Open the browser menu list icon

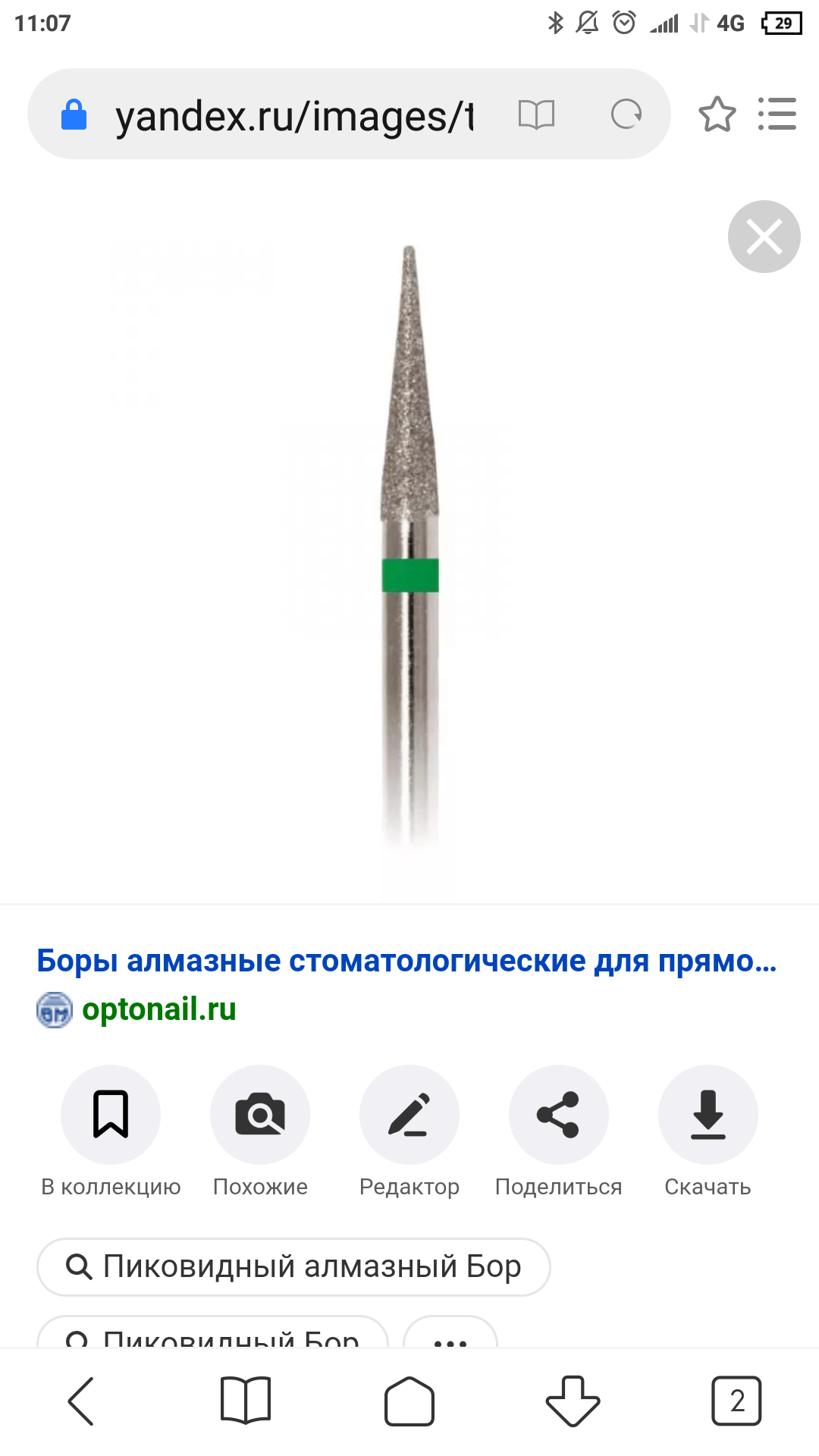tap(777, 115)
